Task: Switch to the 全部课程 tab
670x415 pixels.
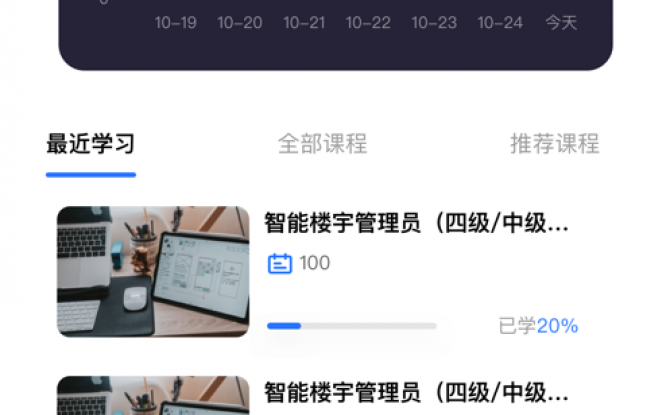Action: tap(322, 144)
